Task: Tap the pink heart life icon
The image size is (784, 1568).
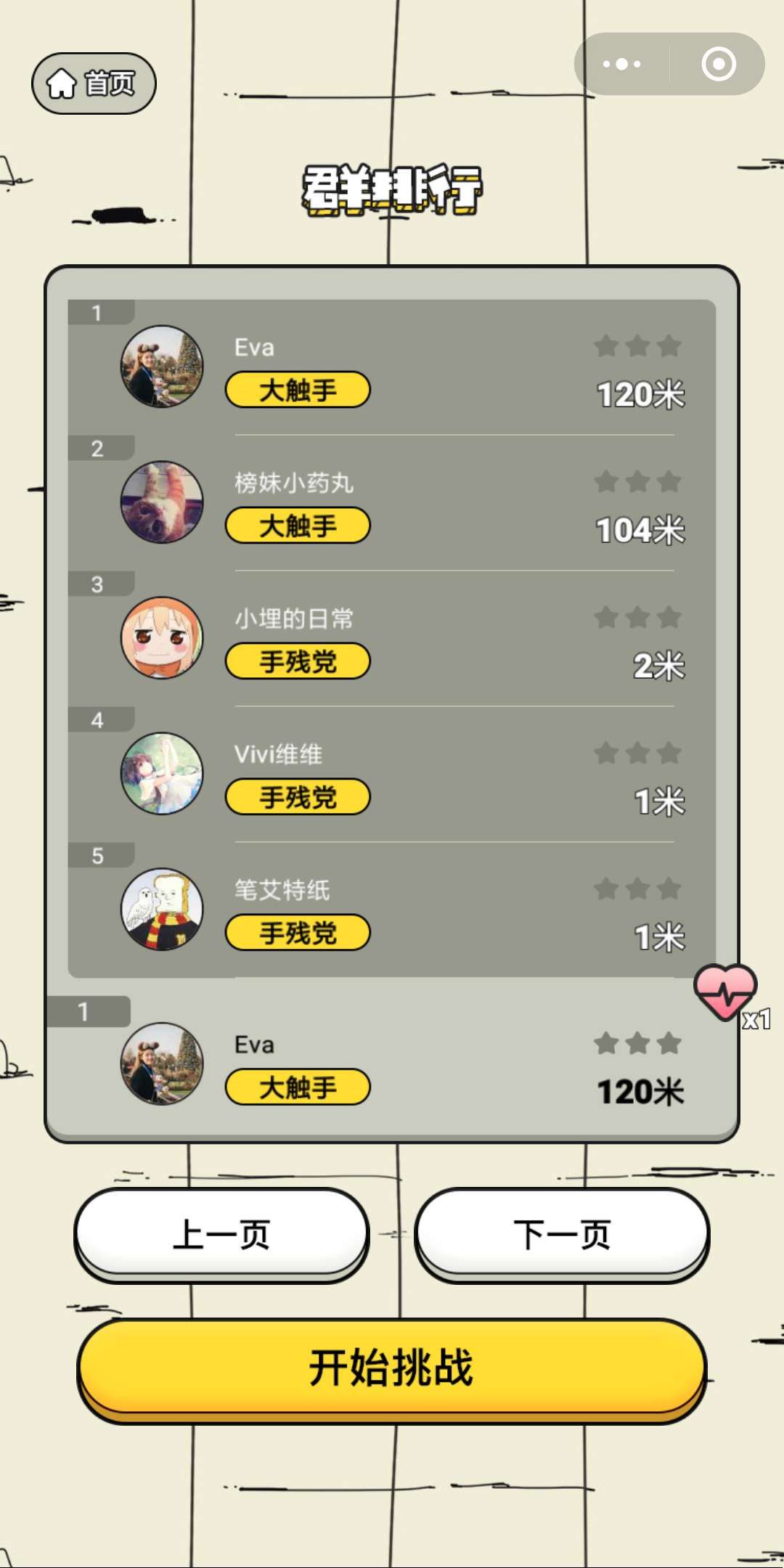Action: pyautogui.click(x=725, y=992)
